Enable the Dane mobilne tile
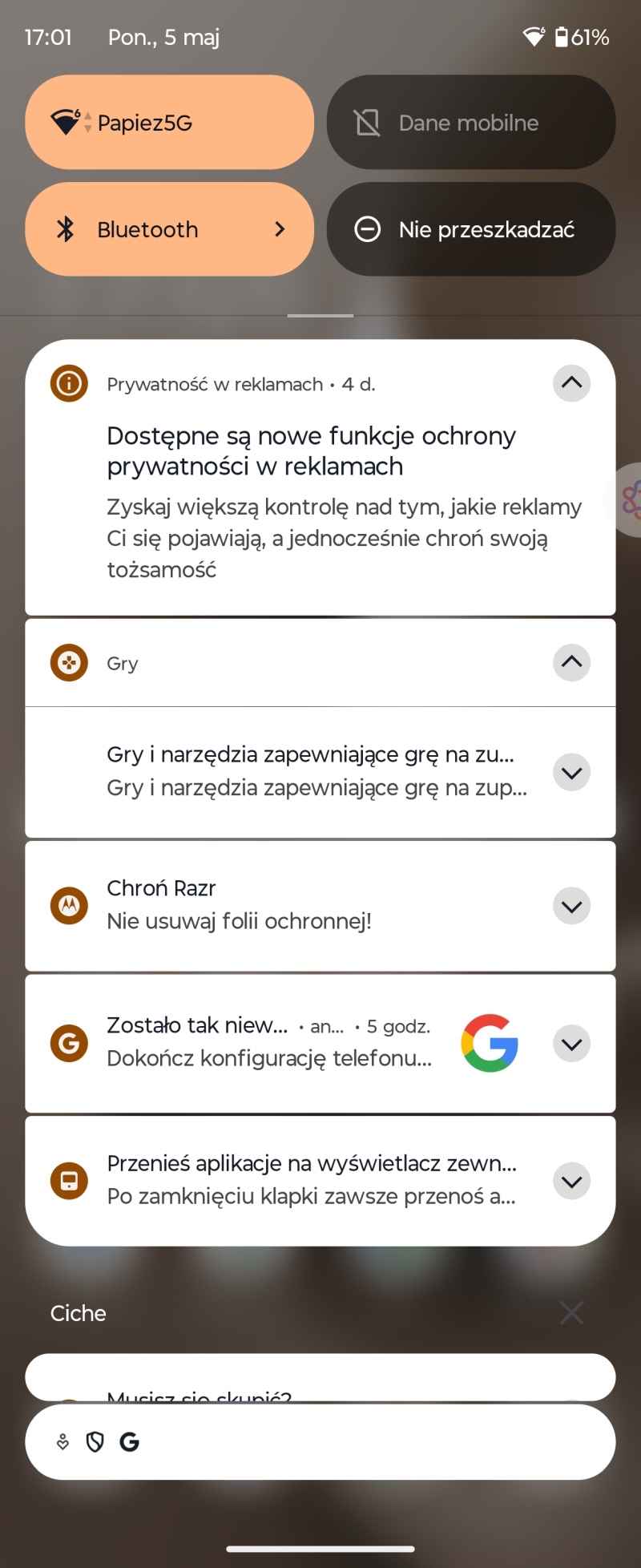This screenshot has width=641, height=1568. coord(470,123)
